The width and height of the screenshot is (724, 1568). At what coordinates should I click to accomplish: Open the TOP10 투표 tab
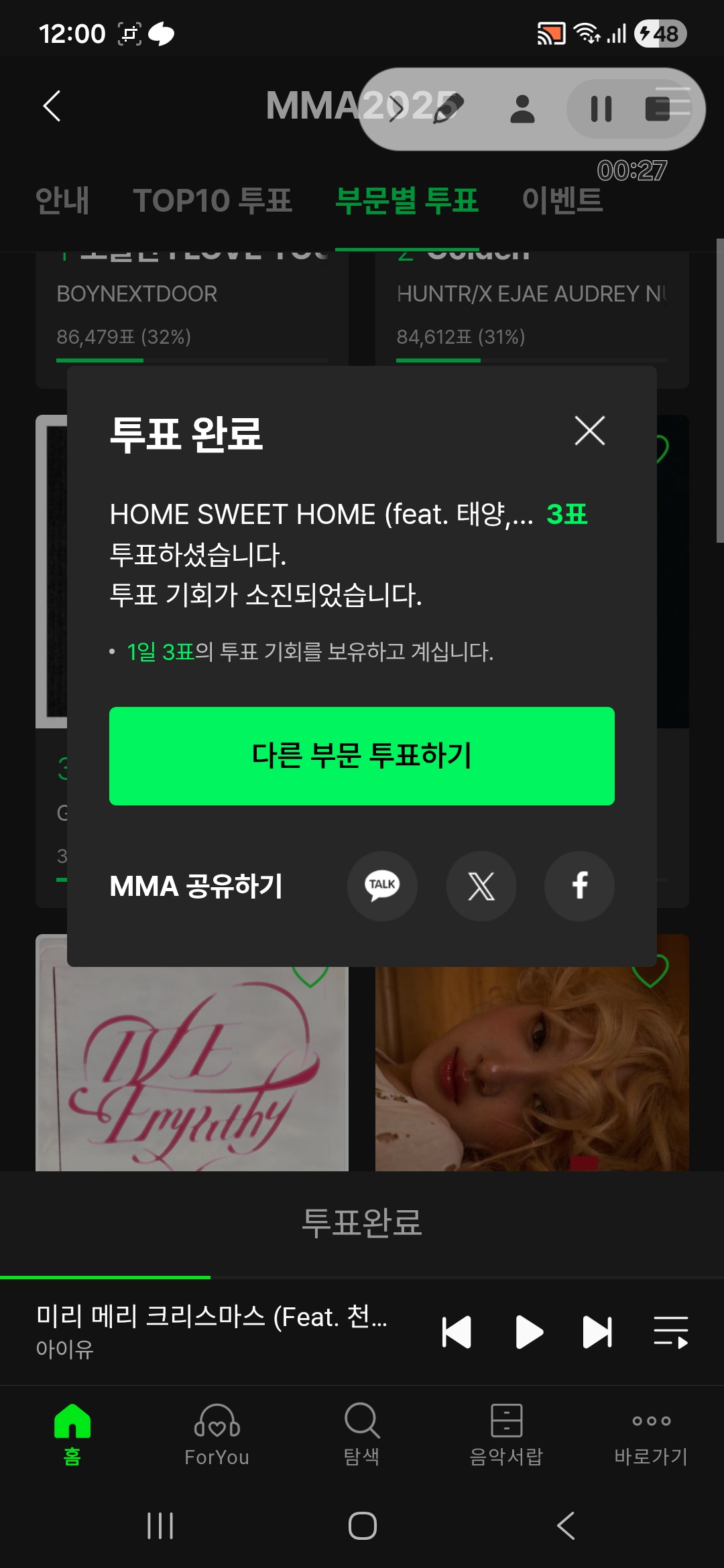pyautogui.click(x=213, y=200)
